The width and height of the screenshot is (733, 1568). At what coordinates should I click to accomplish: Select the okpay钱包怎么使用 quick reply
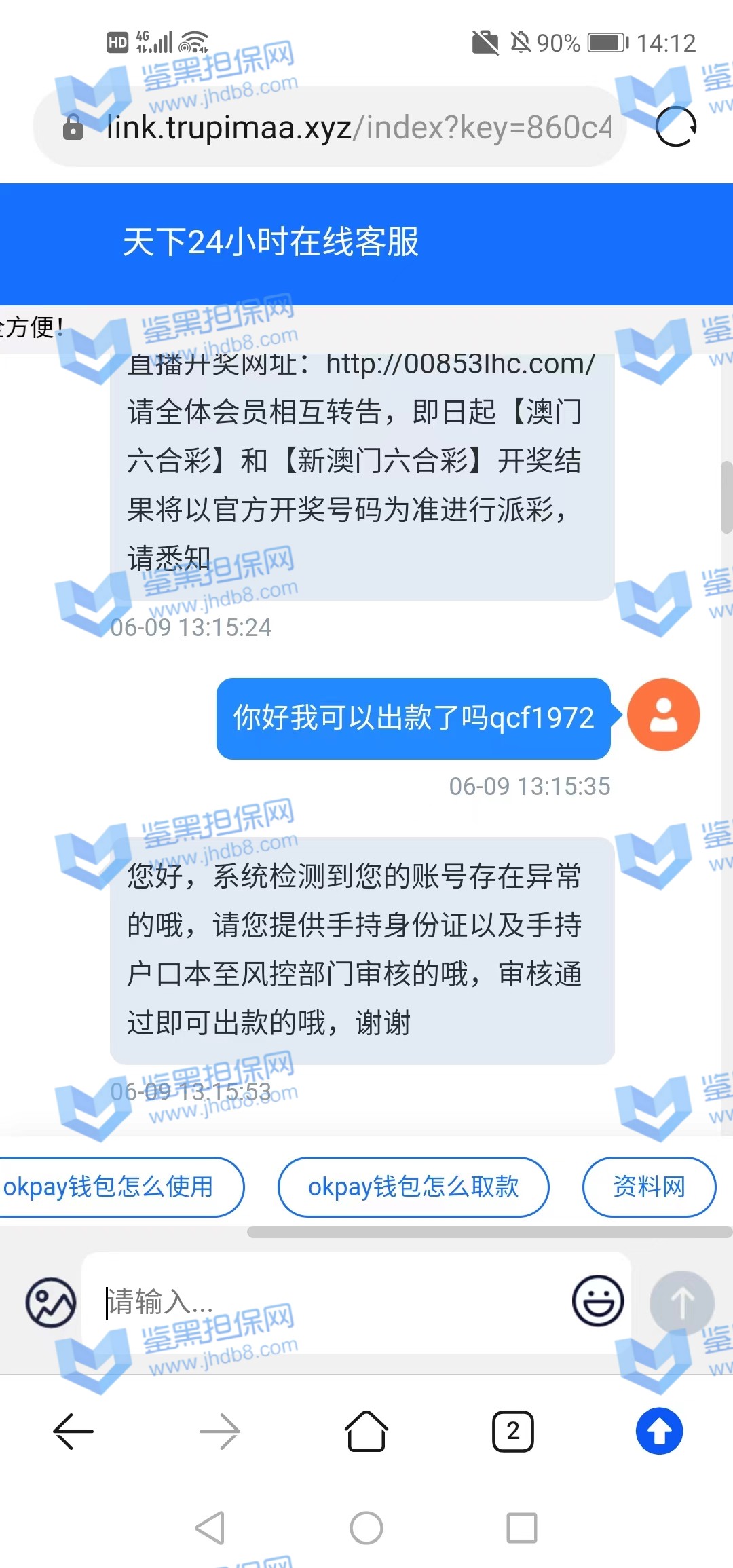point(115,1187)
